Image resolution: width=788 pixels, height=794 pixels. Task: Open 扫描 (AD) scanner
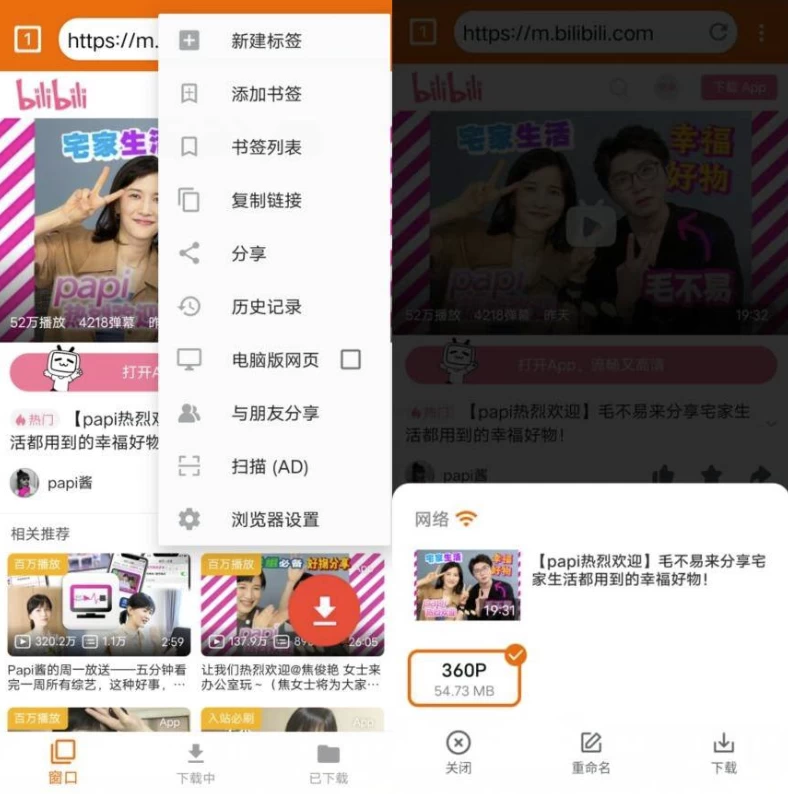[269, 466]
